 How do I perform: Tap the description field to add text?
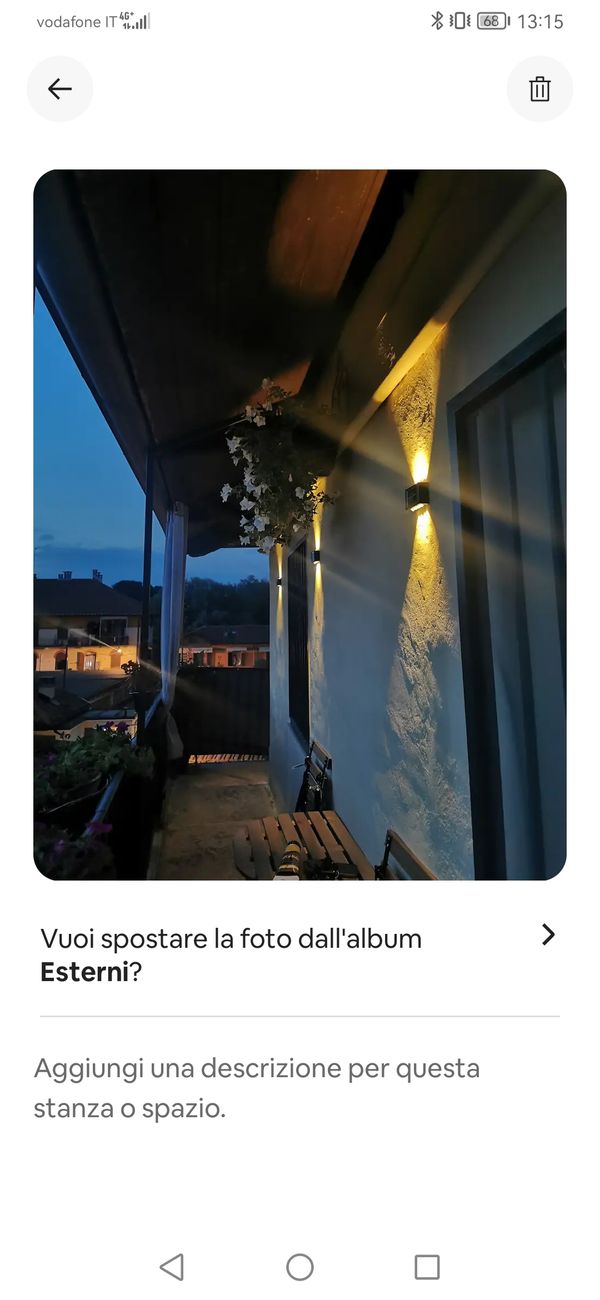(257, 1088)
